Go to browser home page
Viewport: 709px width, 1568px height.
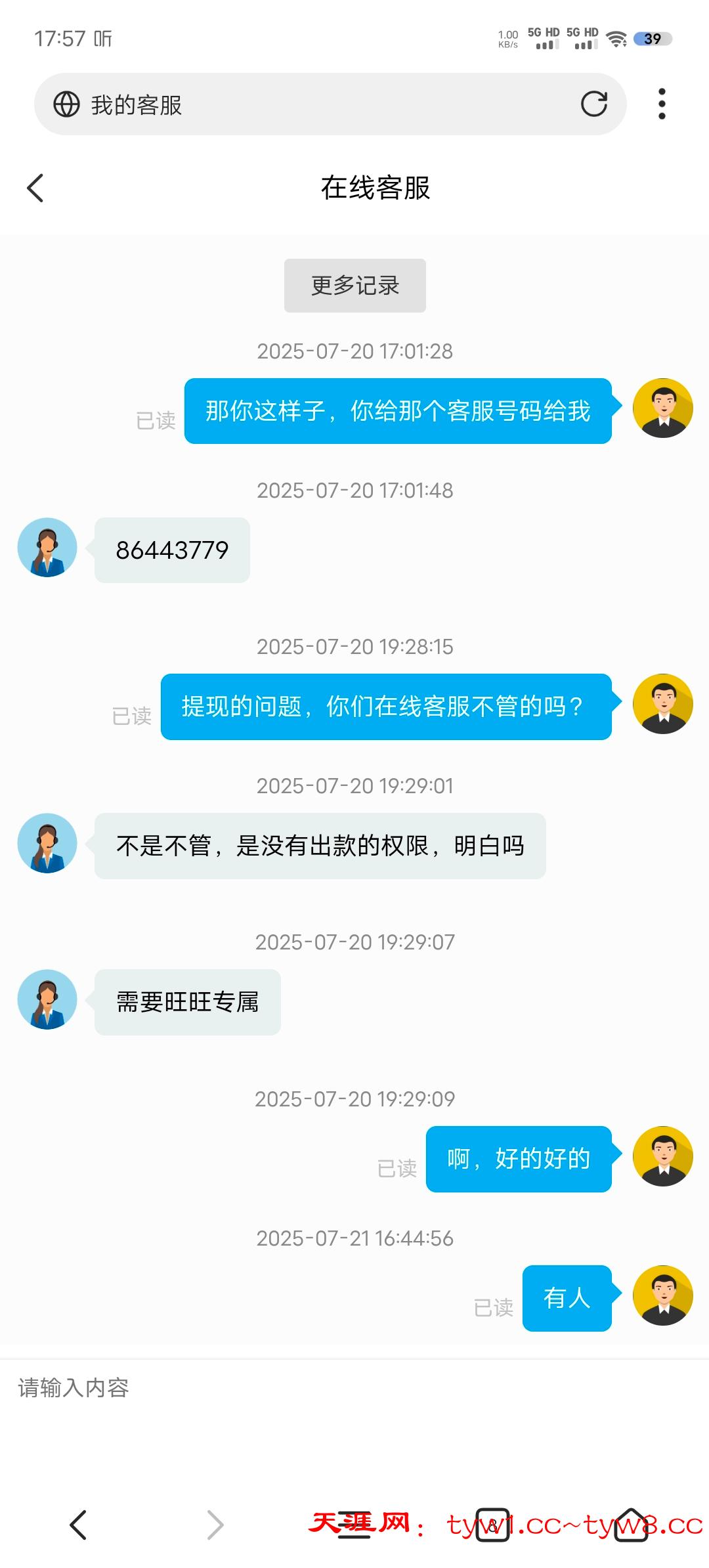pos(631,1525)
